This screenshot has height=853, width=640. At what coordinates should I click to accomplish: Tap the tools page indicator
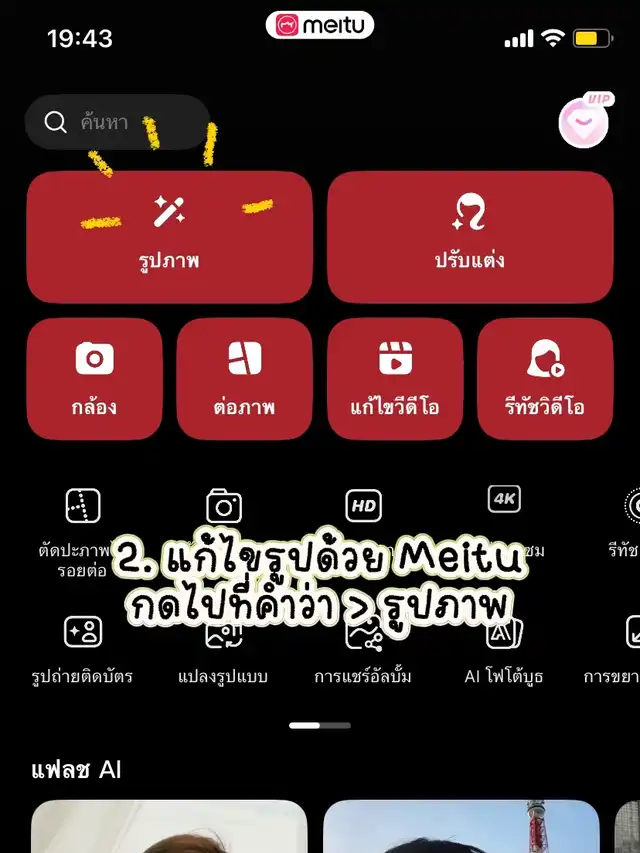pyautogui.click(x=320, y=725)
